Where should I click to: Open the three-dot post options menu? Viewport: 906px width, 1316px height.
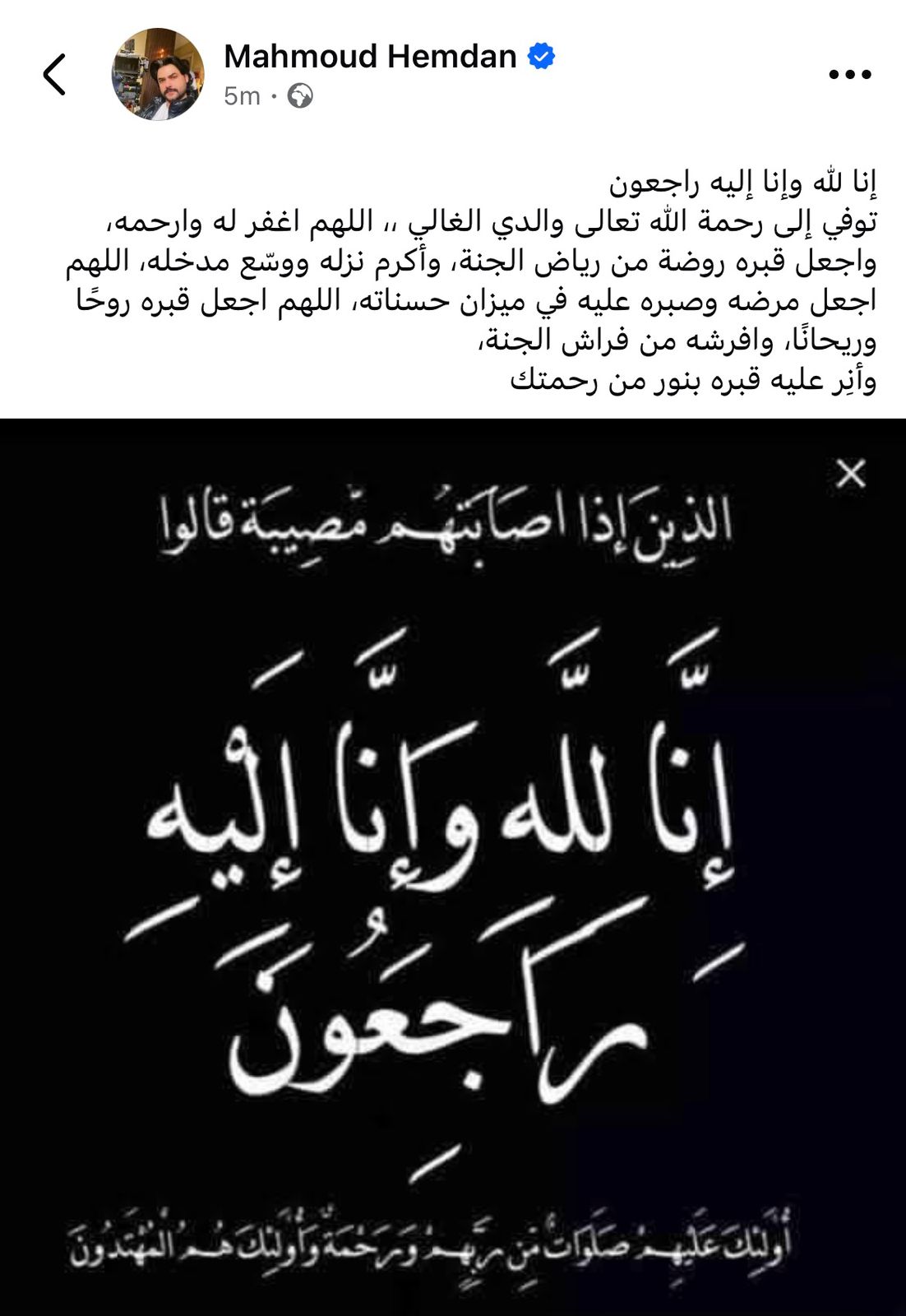(849, 75)
